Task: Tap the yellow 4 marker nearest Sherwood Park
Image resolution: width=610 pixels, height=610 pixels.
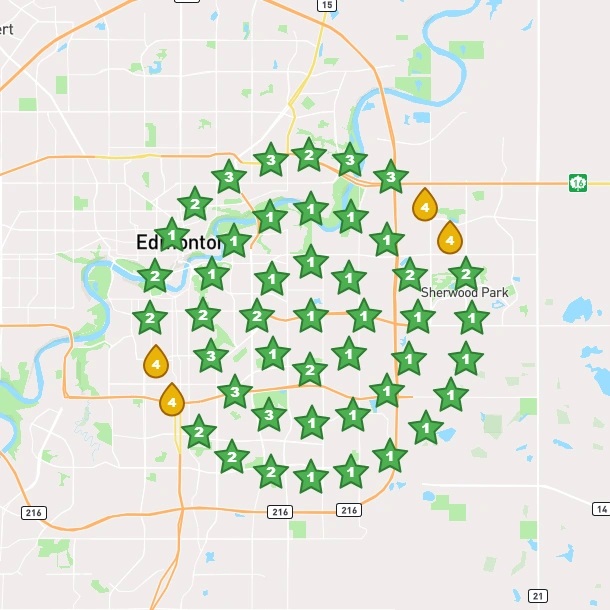Action: (449, 239)
